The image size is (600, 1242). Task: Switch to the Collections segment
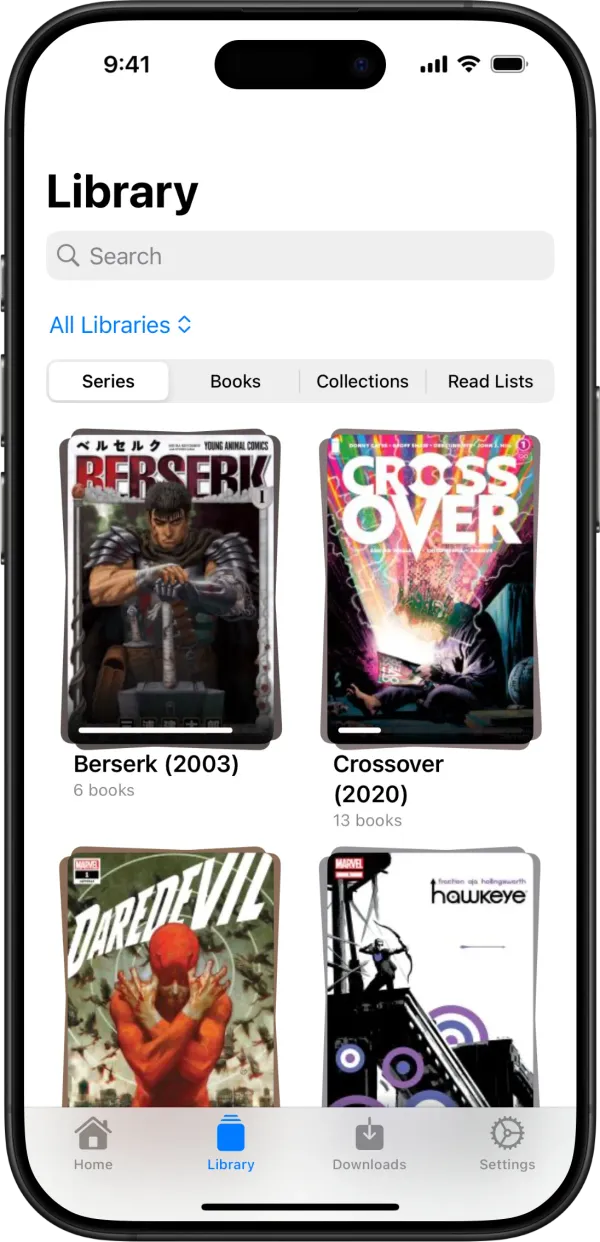[362, 381]
